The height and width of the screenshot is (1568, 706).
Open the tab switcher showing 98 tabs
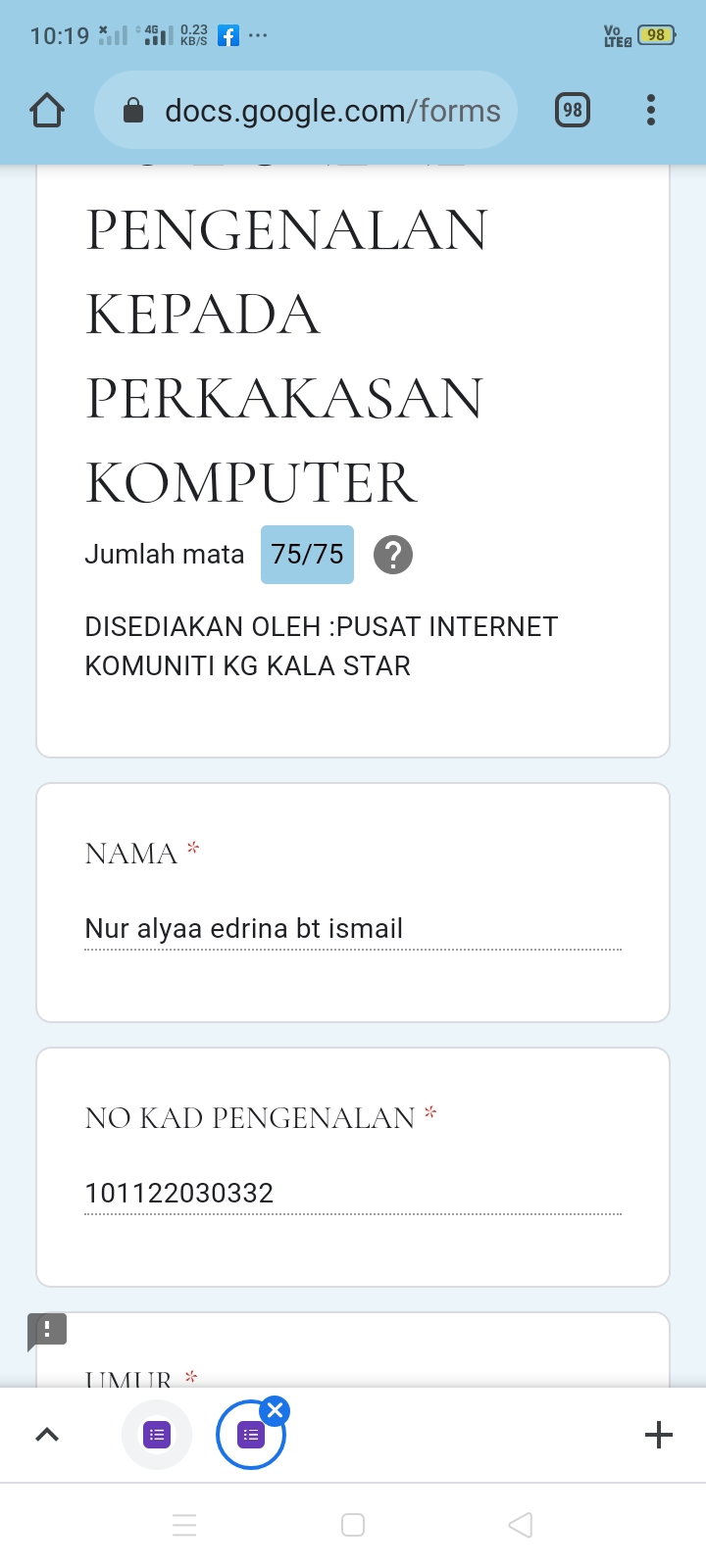pos(573,111)
